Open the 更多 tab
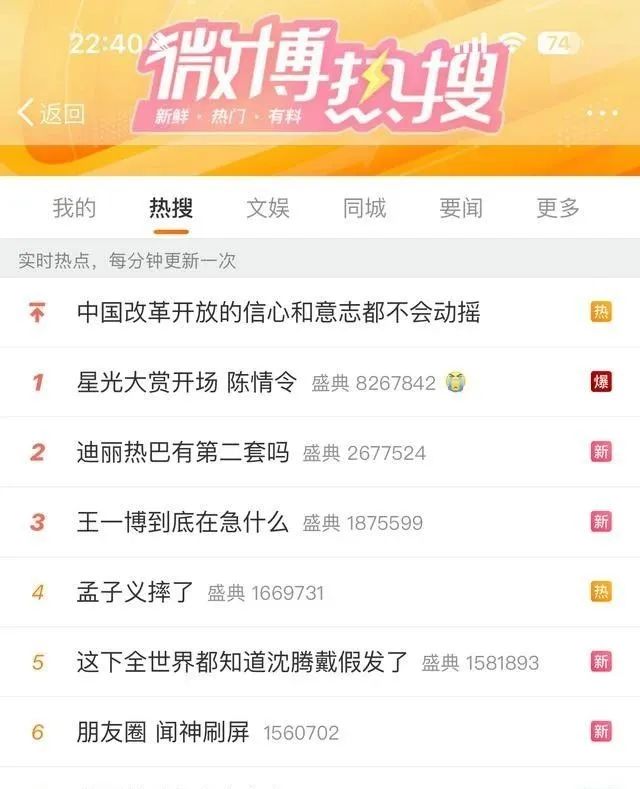This screenshot has width=640, height=789. 558,208
